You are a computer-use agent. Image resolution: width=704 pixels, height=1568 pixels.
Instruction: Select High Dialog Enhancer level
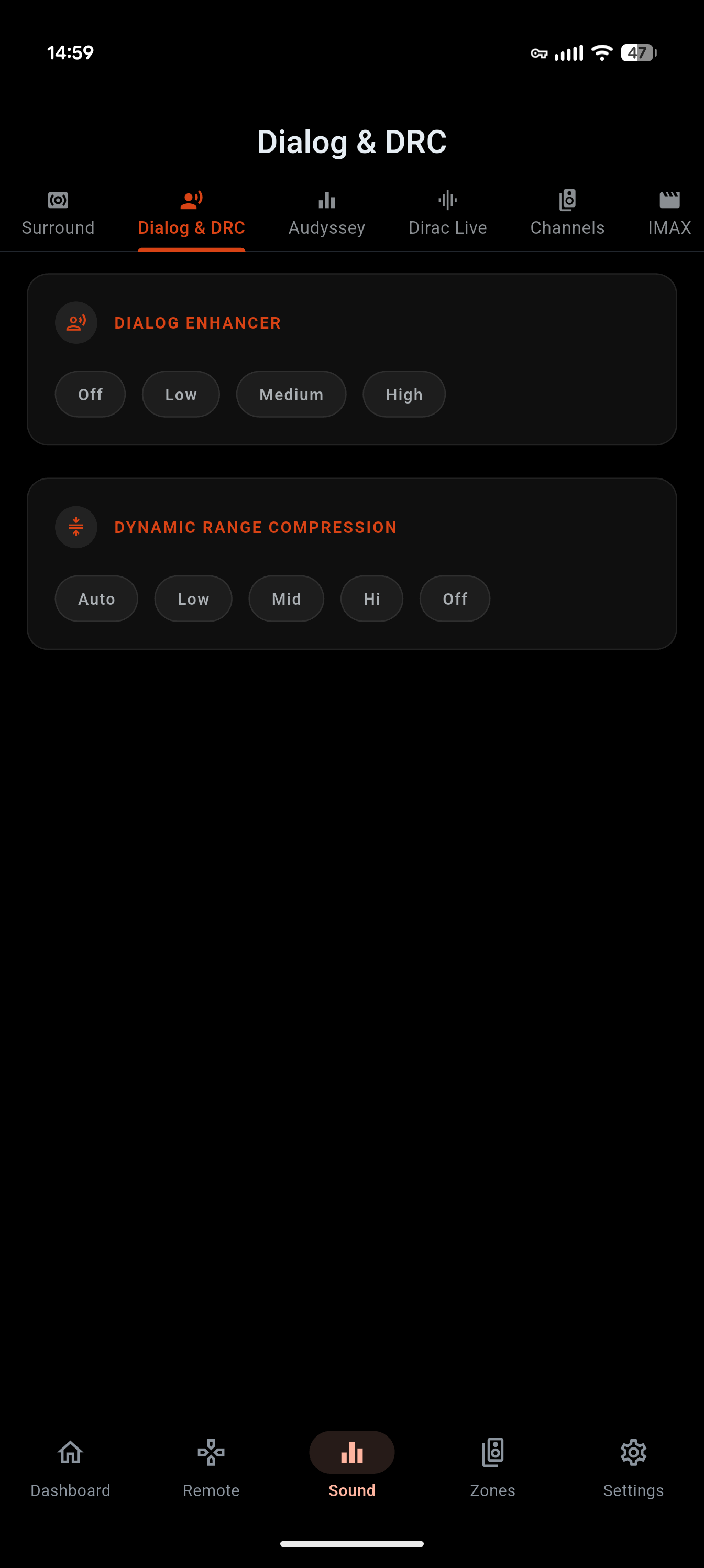click(404, 395)
